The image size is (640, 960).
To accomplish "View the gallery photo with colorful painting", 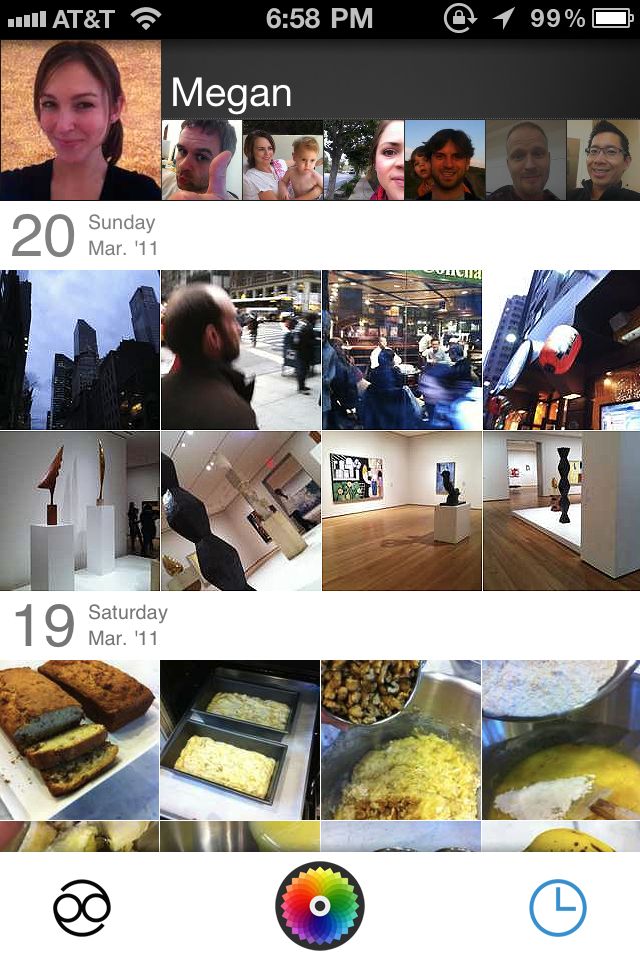I will click(401, 510).
